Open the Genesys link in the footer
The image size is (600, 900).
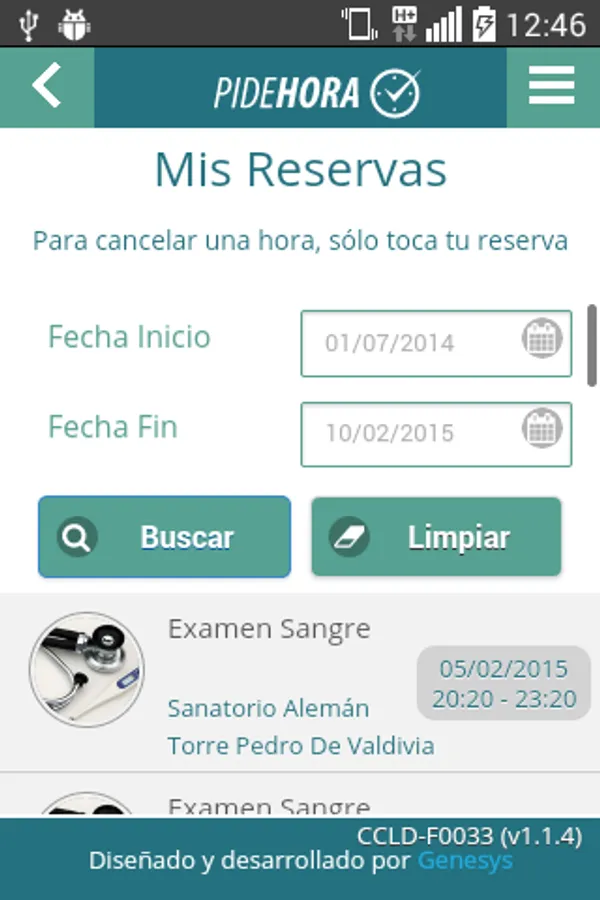click(465, 860)
